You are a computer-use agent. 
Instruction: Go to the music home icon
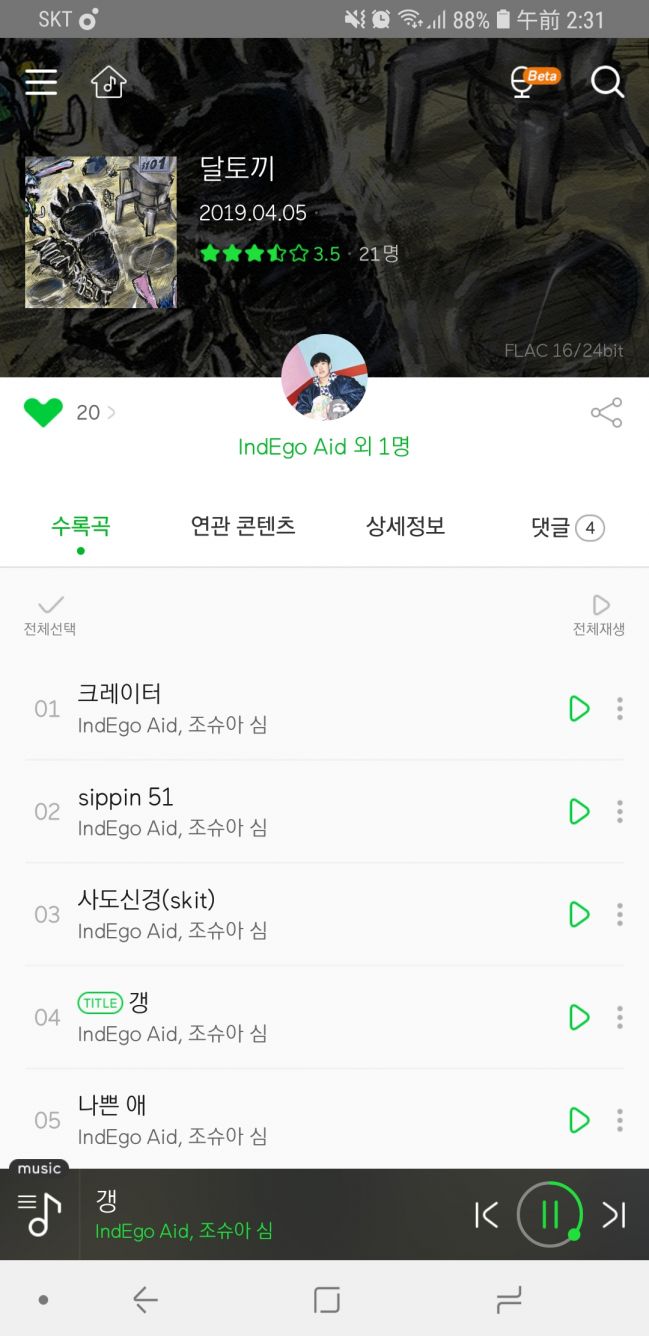pyautogui.click(x=109, y=82)
